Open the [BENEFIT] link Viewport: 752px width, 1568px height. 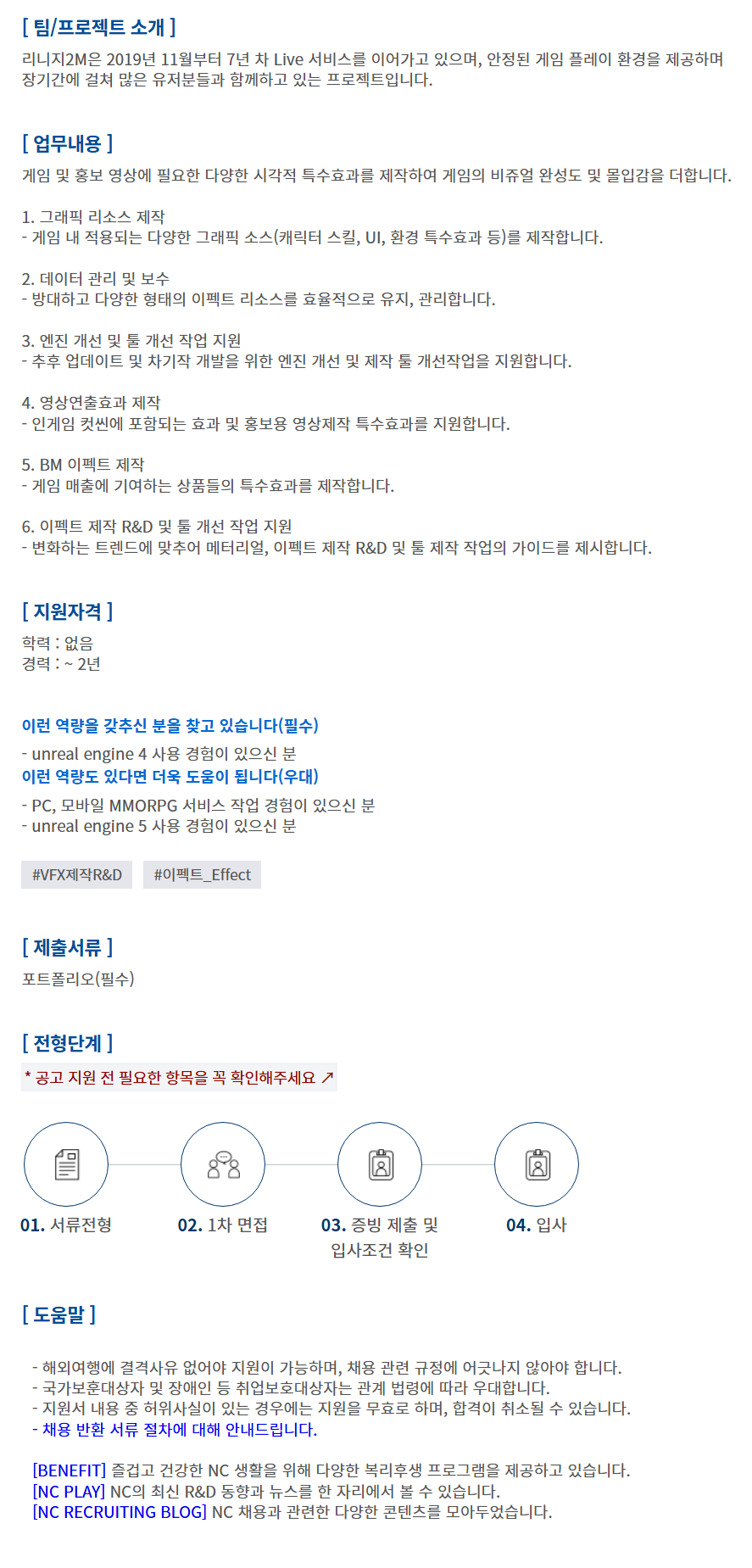point(69,1470)
